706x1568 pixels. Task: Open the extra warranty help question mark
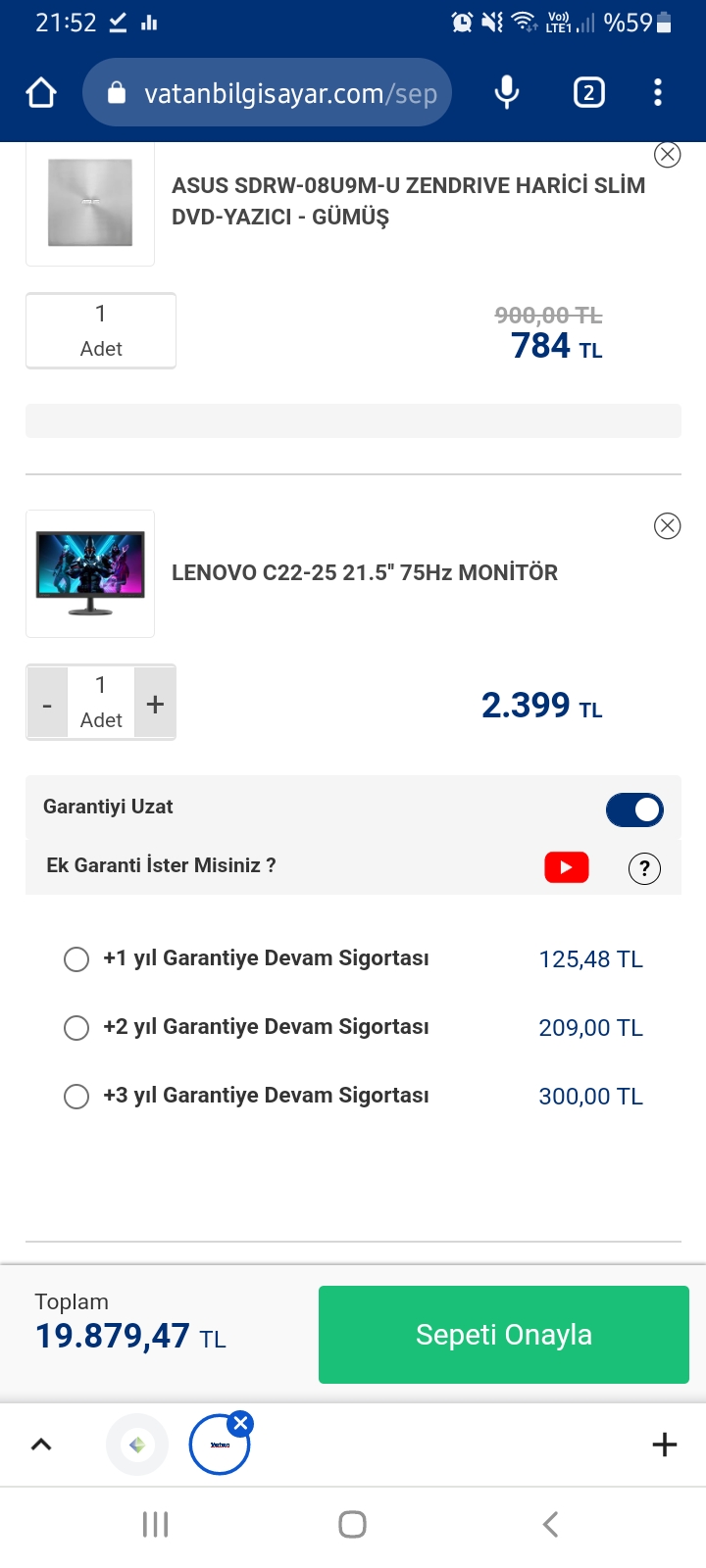(644, 868)
